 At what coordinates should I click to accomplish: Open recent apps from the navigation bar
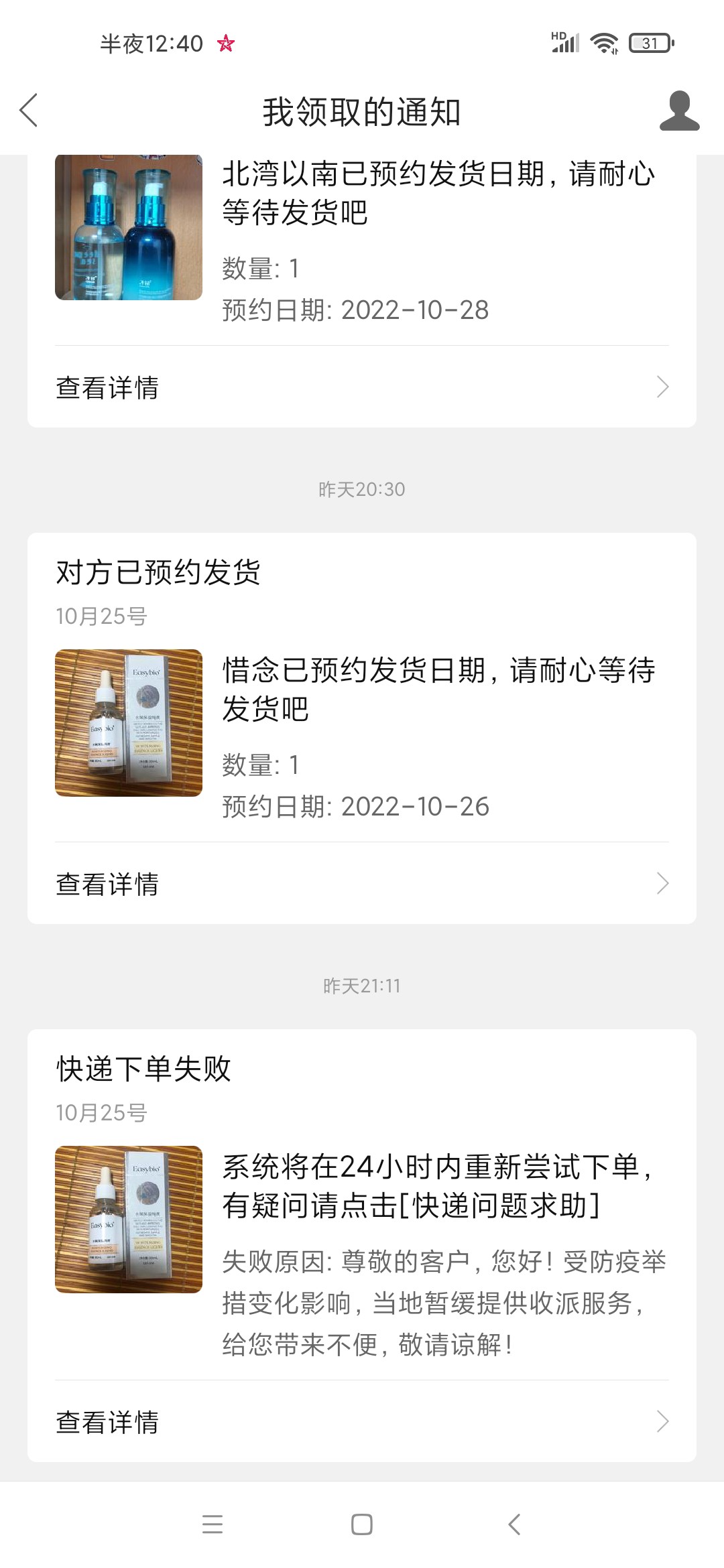point(213,1524)
